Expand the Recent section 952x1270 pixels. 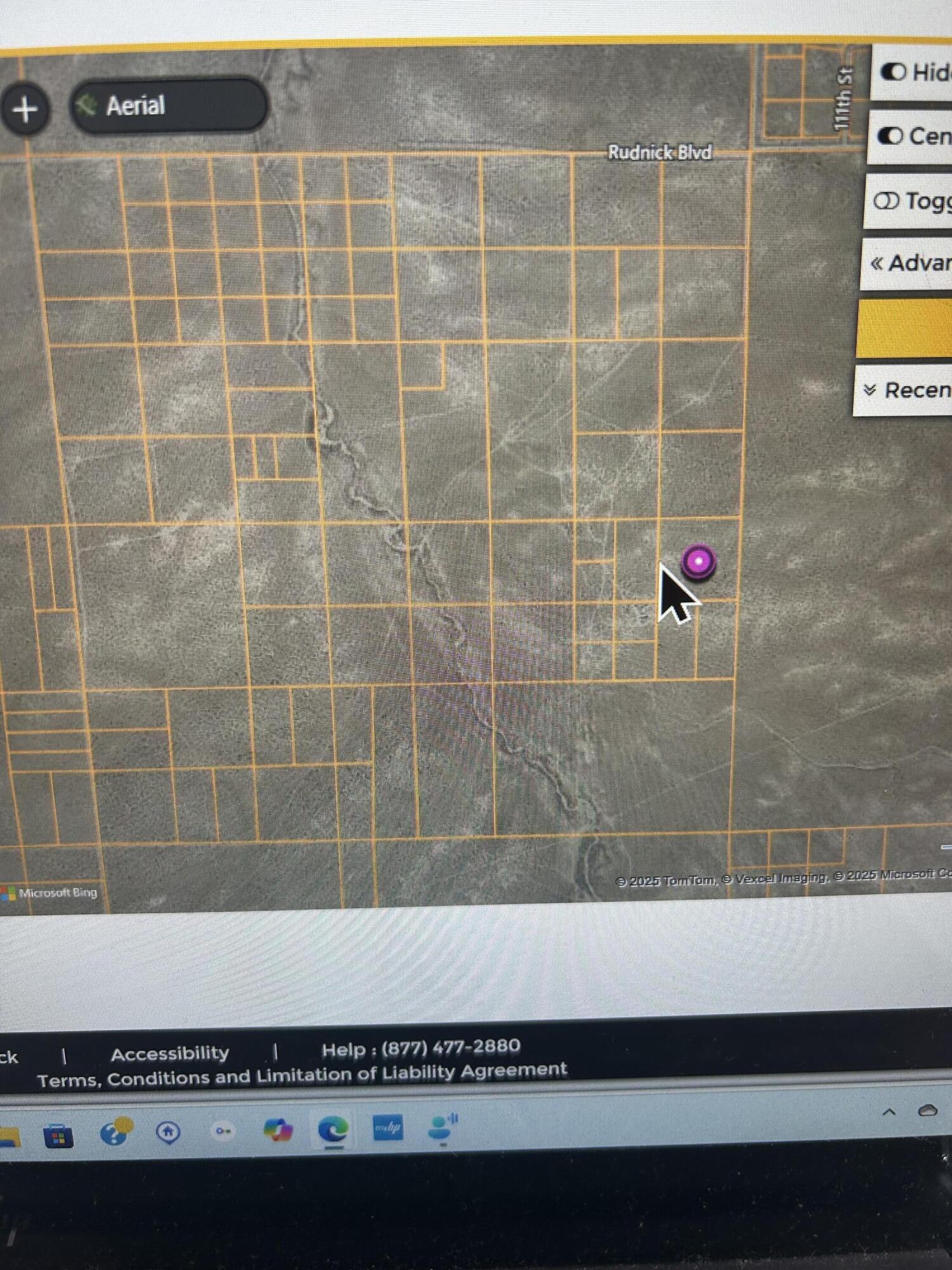point(906,390)
